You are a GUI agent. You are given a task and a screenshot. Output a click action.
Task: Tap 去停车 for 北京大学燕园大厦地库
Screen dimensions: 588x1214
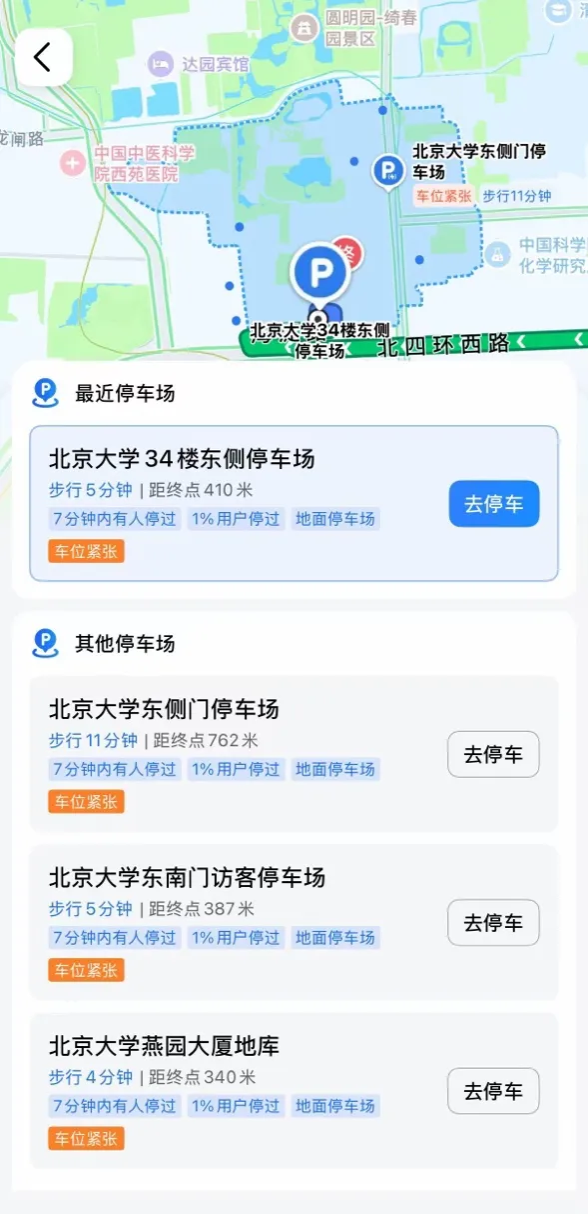(x=493, y=1091)
